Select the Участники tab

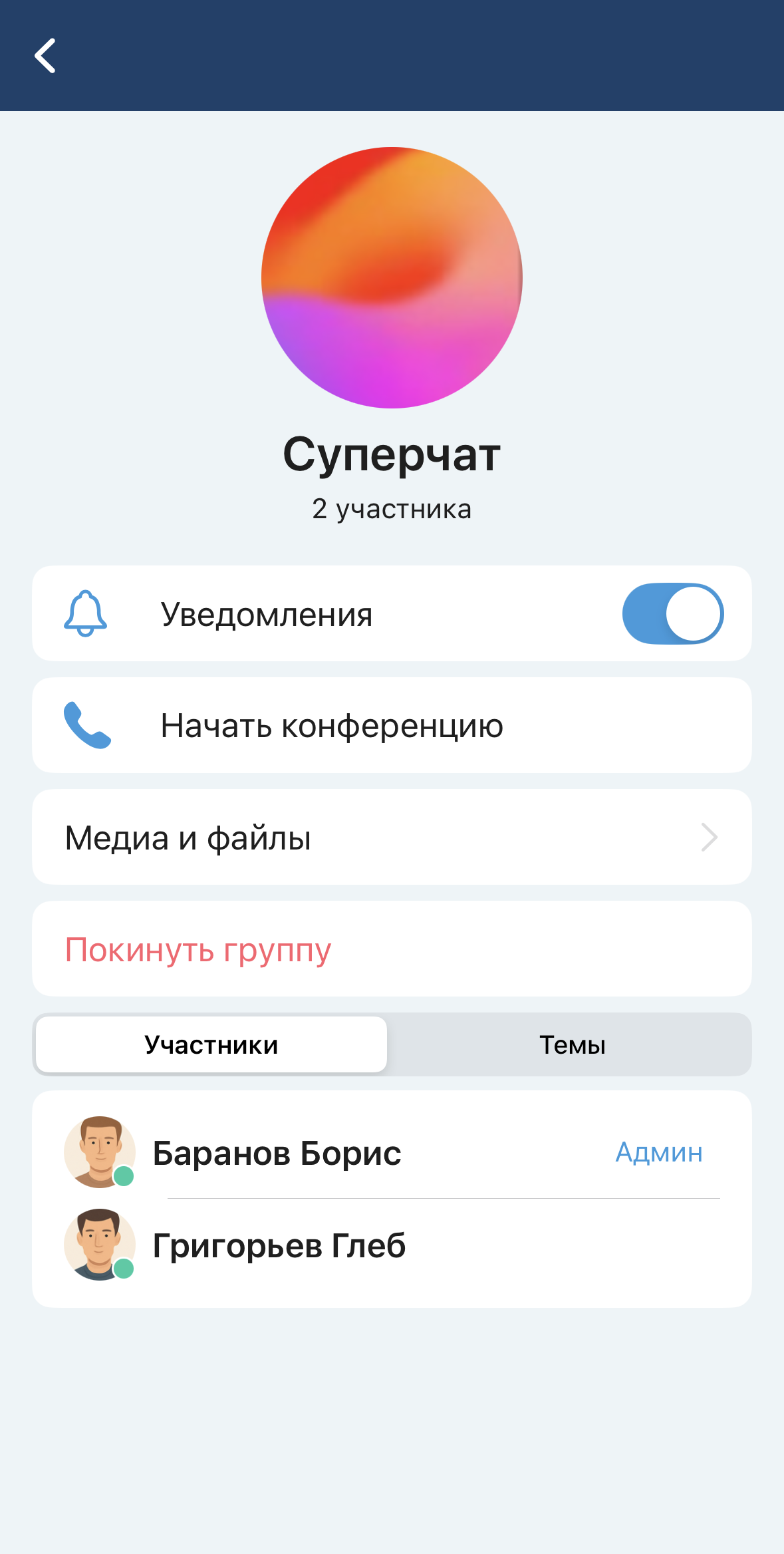tap(211, 1045)
